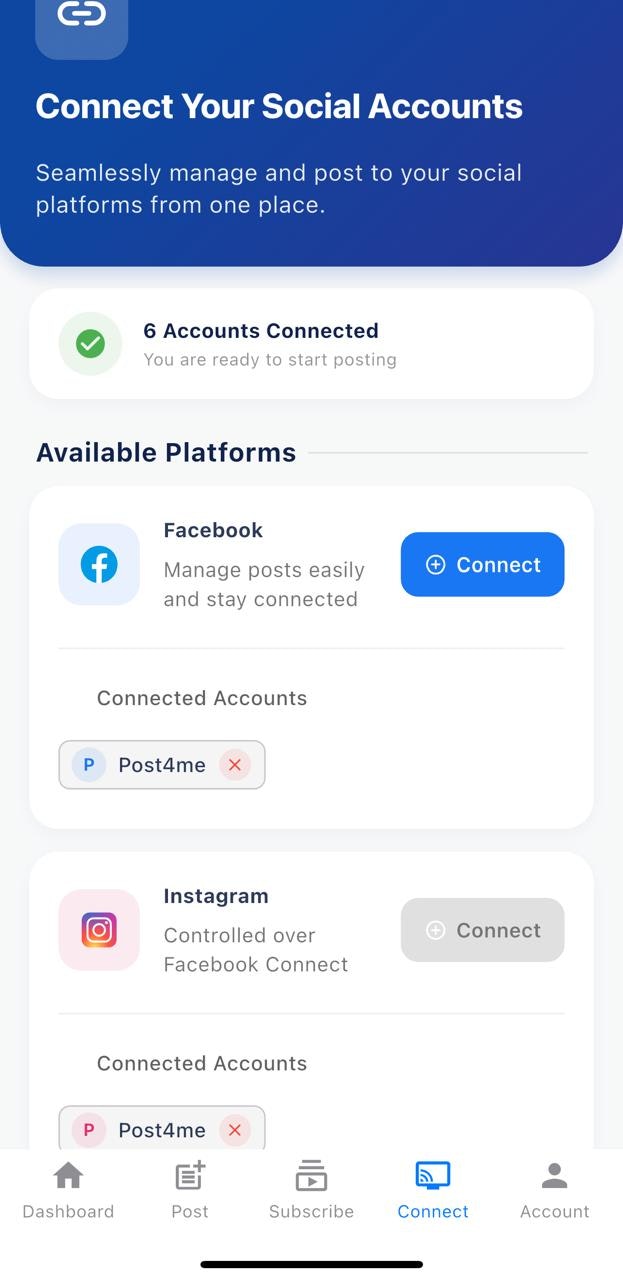Select the Connect tab
623x1280 pixels.
pyautogui.click(x=433, y=1190)
